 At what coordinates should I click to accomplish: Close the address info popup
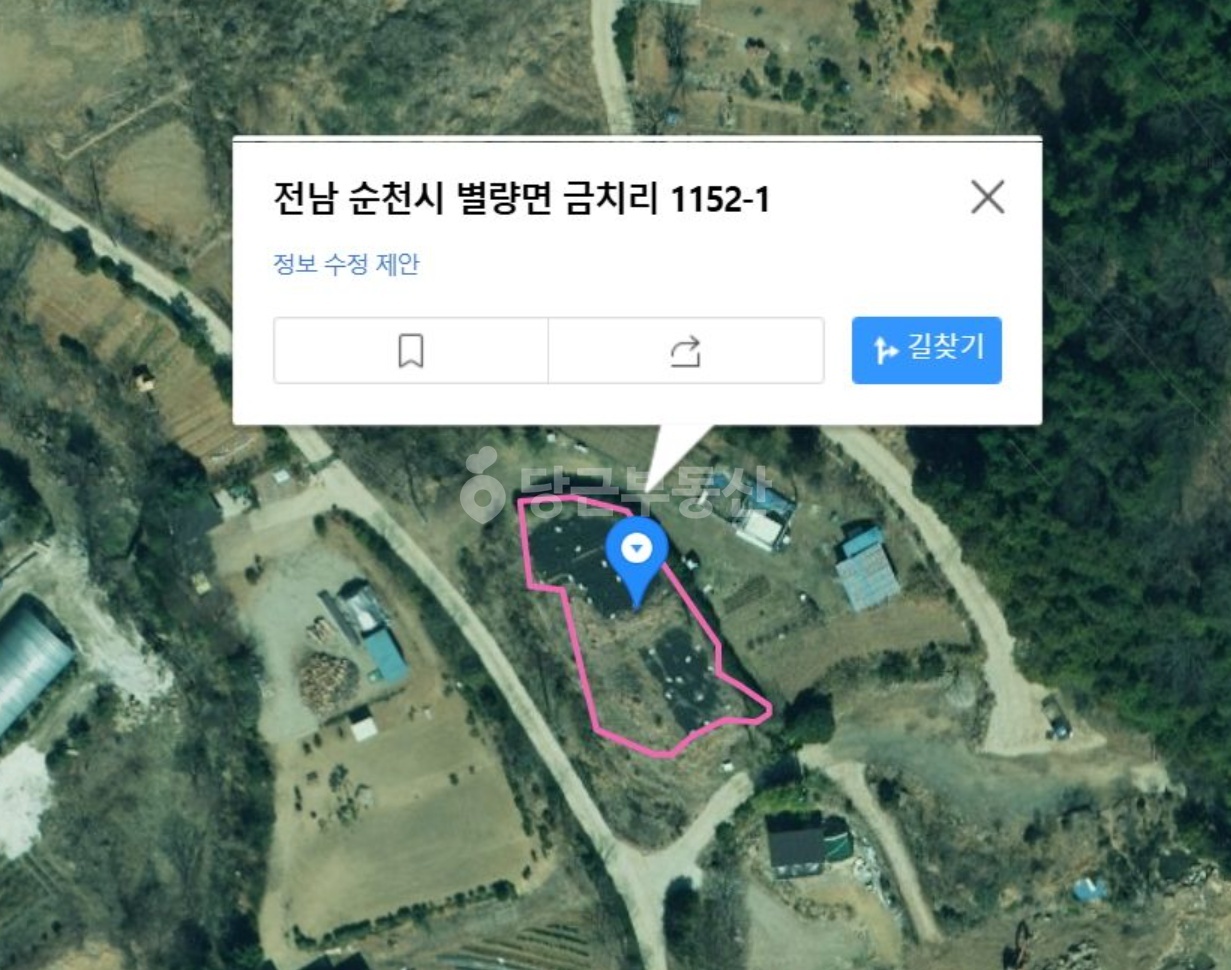[x=987, y=198]
